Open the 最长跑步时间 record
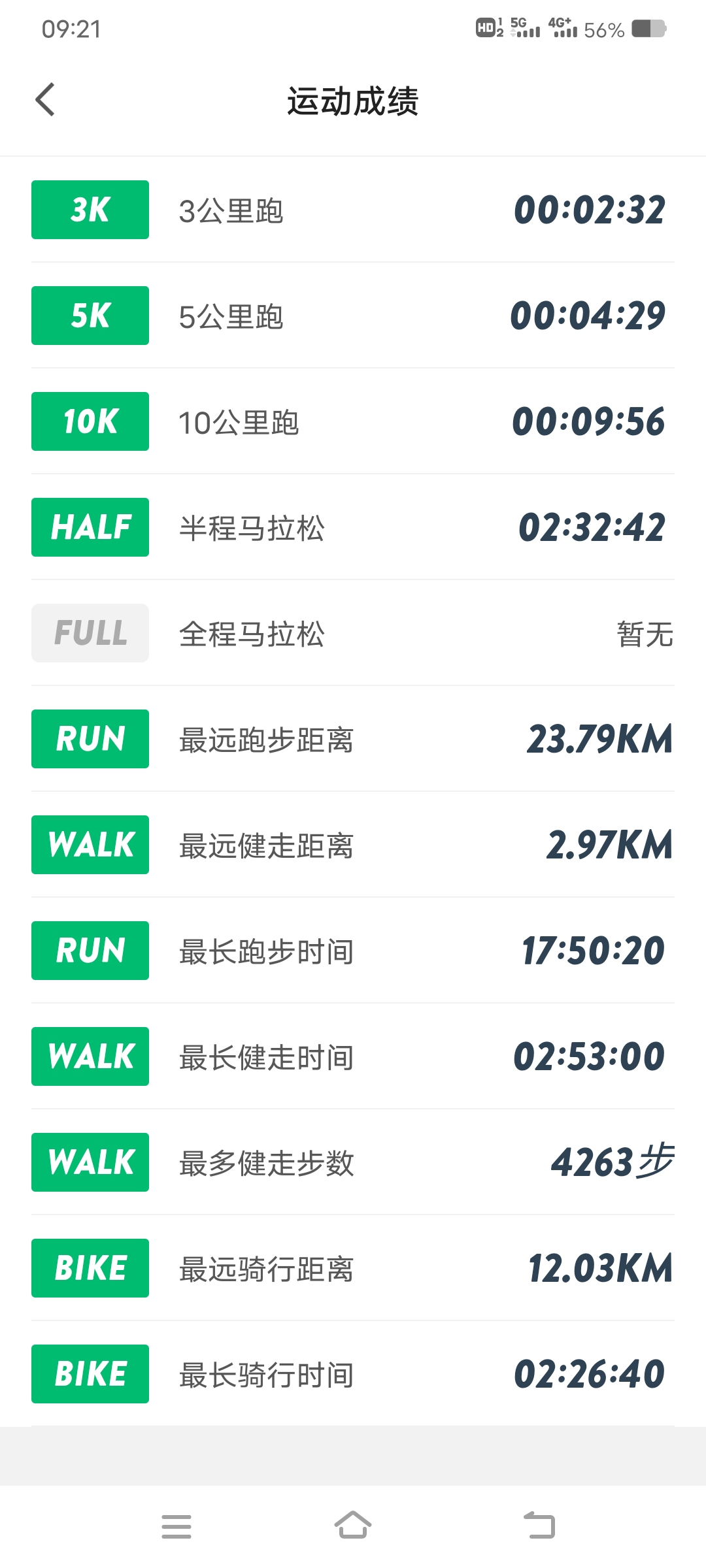706x1568 pixels. [353, 951]
